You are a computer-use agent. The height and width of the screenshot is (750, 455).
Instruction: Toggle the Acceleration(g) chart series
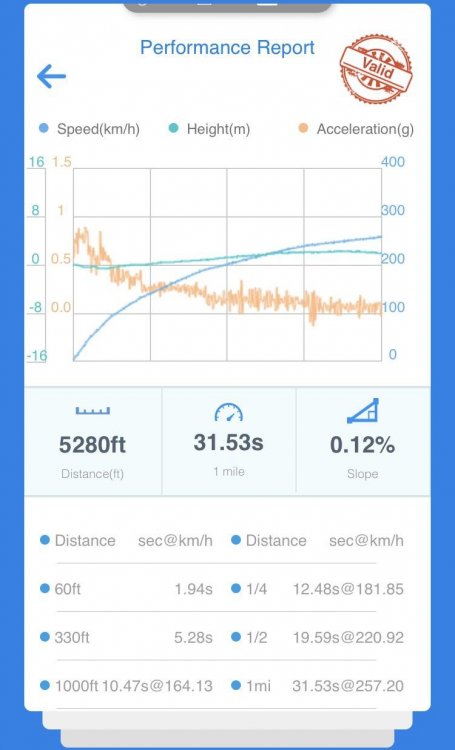[x=356, y=129]
